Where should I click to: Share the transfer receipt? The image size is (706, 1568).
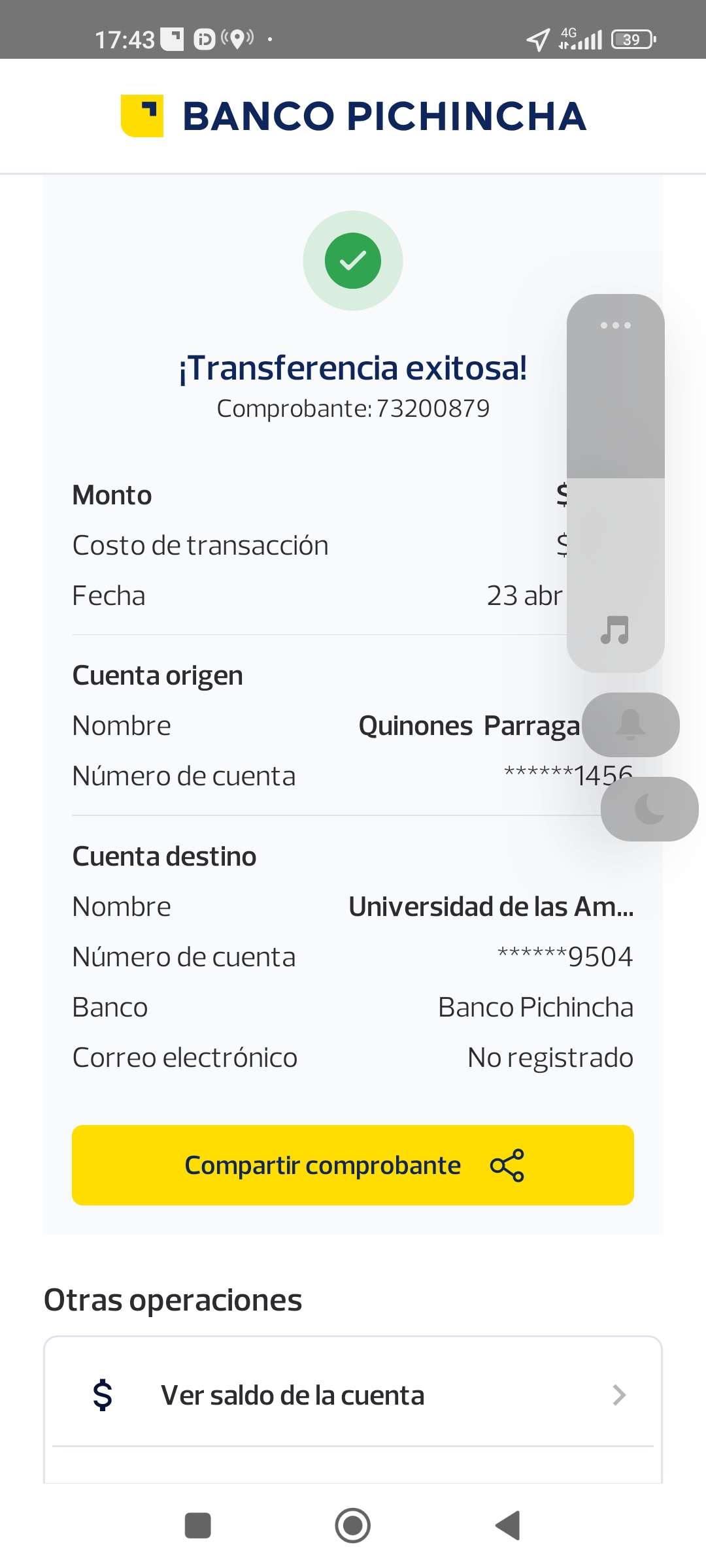click(x=353, y=1165)
